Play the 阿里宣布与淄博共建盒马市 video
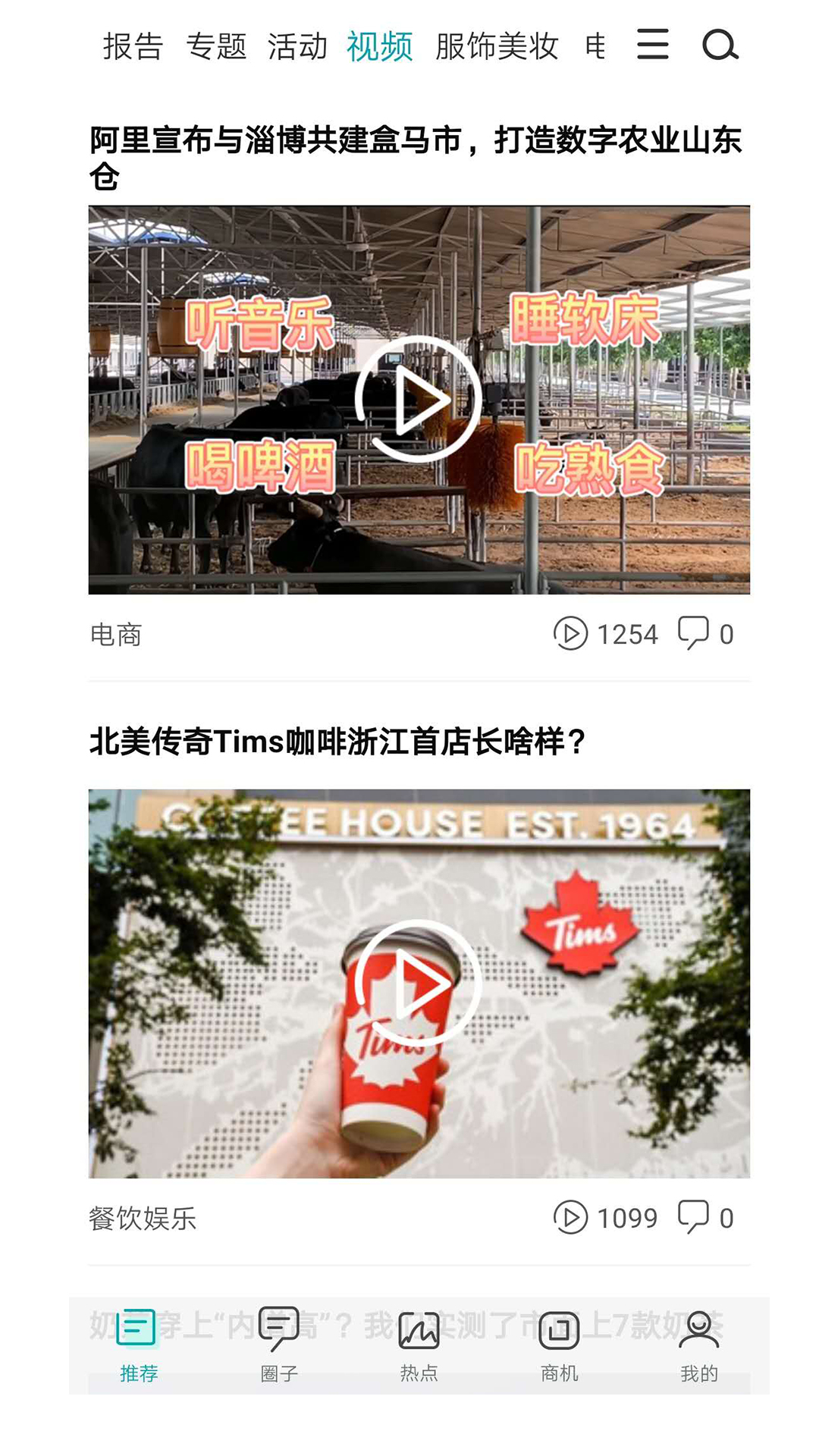This screenshot has width=819, height=1456. point(419,399)
